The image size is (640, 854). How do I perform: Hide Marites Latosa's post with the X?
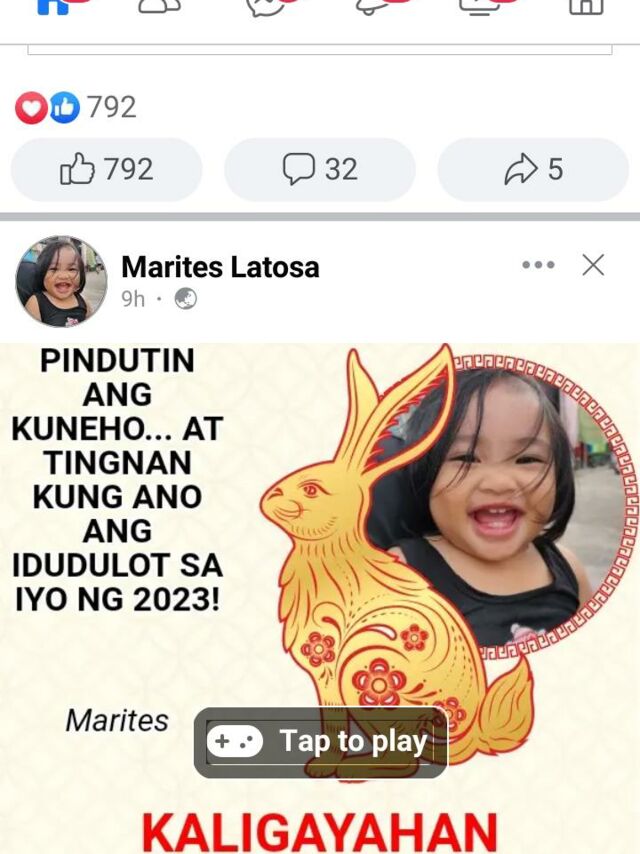pos(593,265)
